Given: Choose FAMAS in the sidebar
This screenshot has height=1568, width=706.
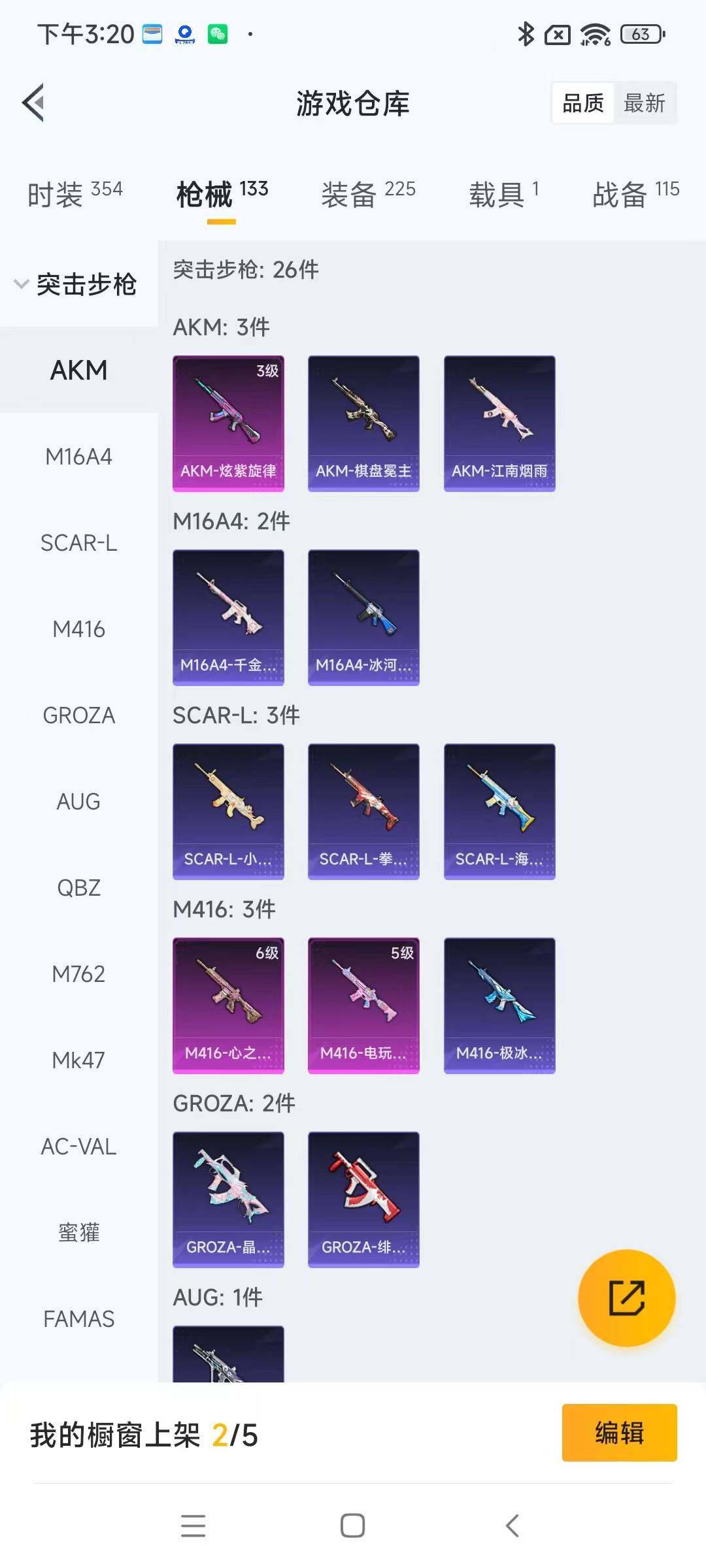Looking at the screenshot, I should [78, 1319].
